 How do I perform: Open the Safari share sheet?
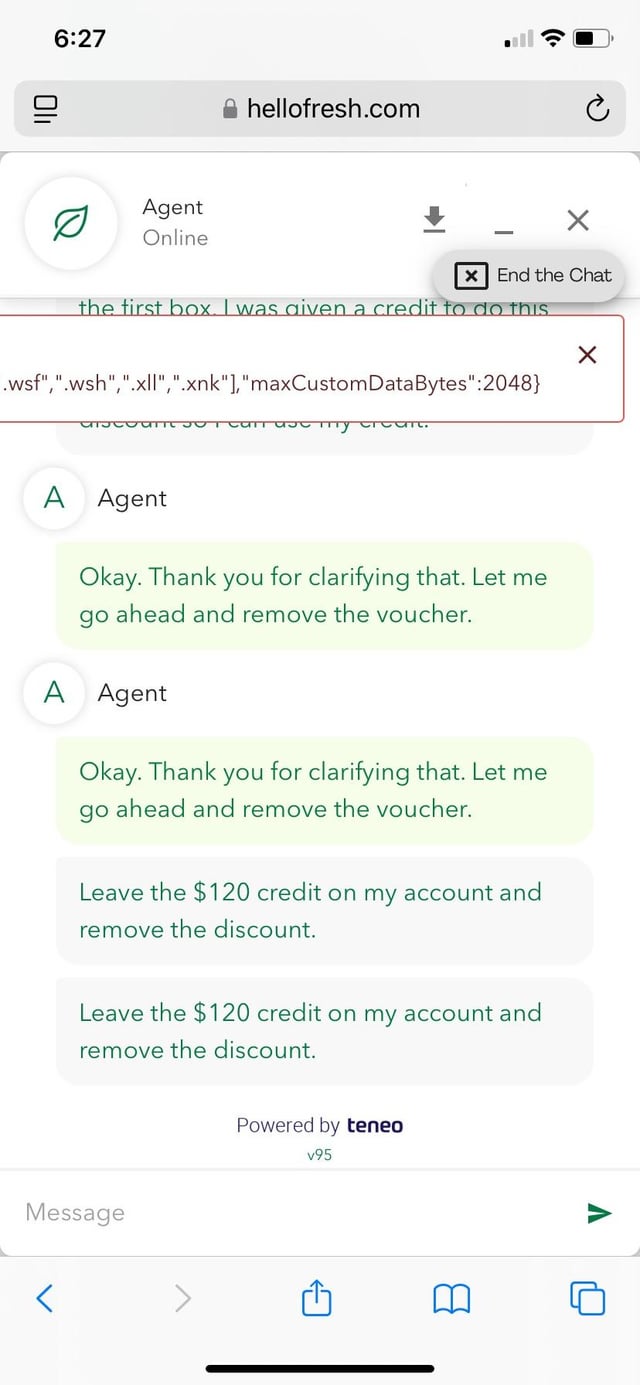[316, 1298]
